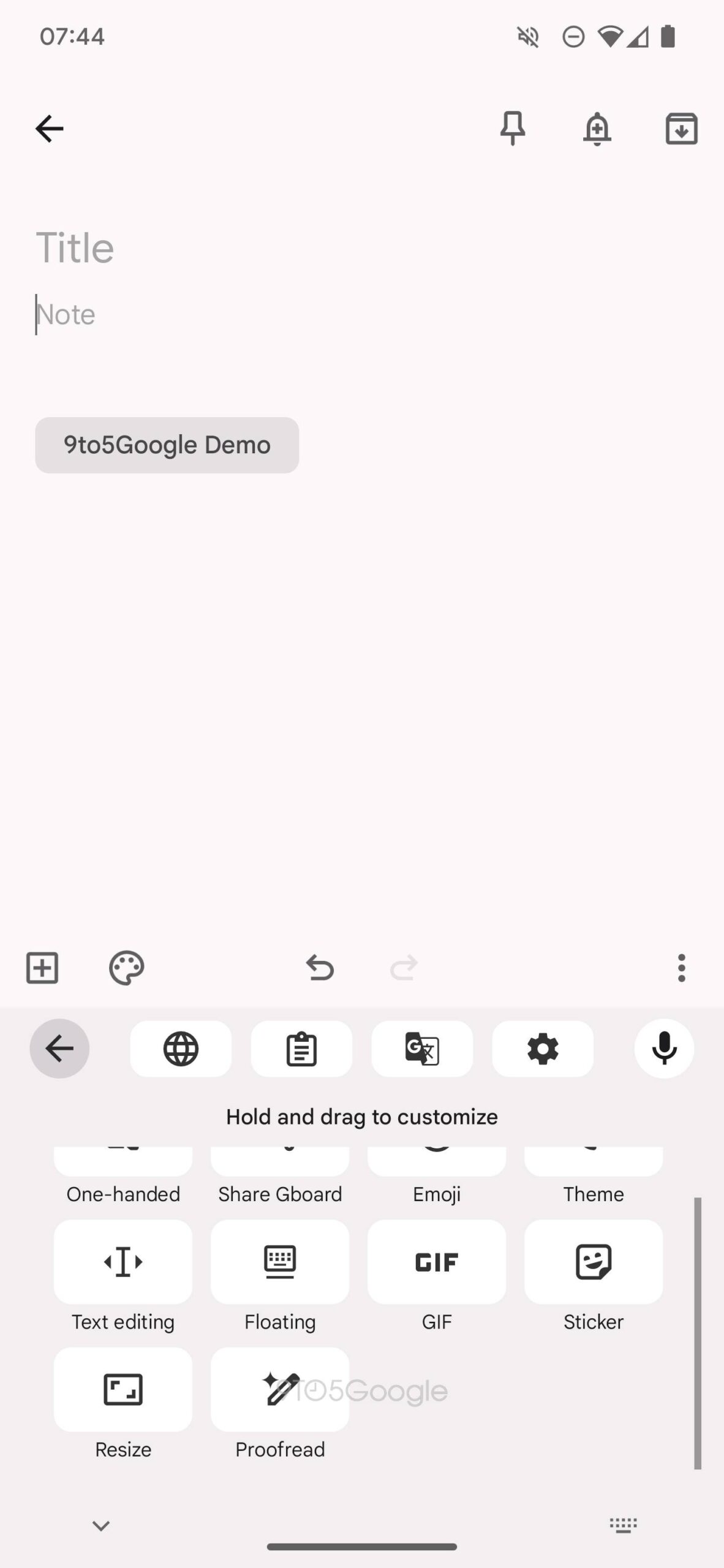The image size is (724, 1568).
Task: Open the add attachment plus menu
Action: (x=42, y=968)
